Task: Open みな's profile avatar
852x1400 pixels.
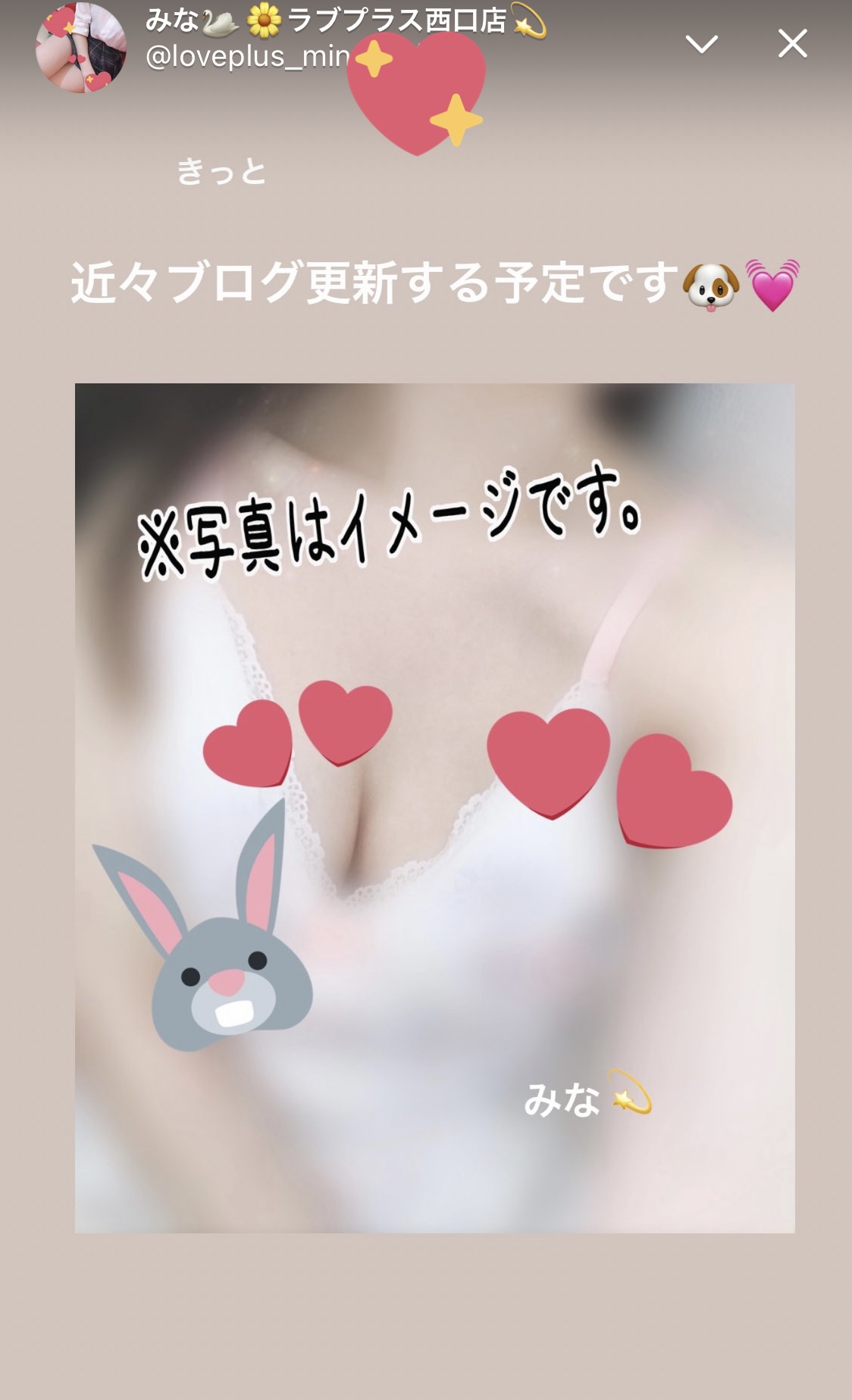Action: (81, 48)
